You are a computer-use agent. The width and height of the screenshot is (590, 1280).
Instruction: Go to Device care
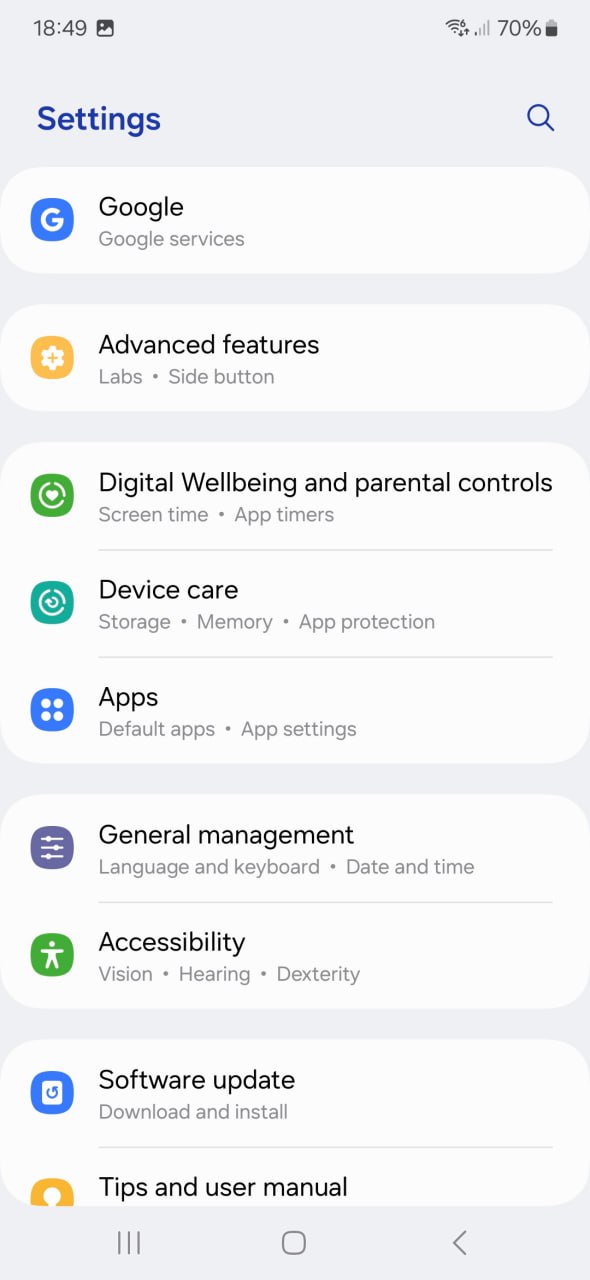295,604
